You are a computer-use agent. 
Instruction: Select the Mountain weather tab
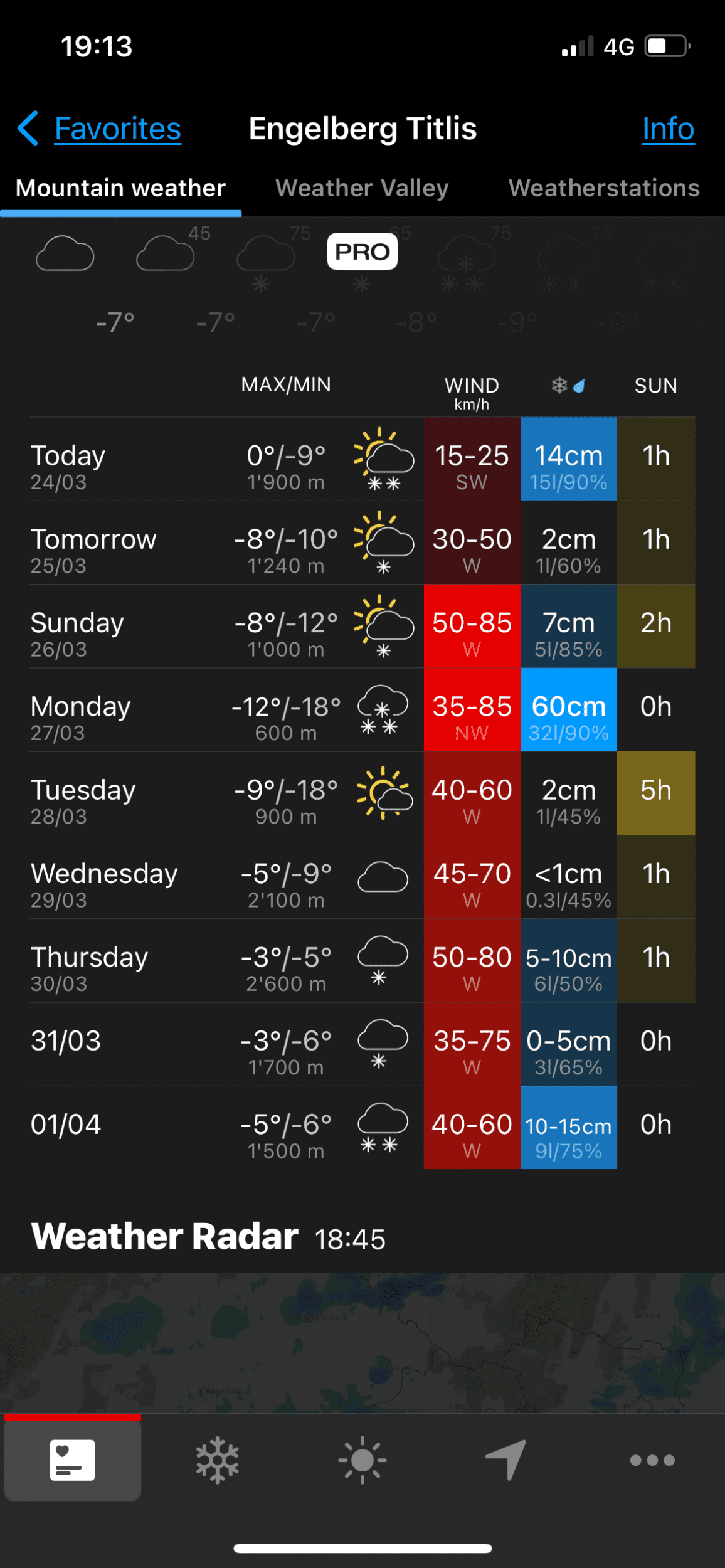[120, 188]
